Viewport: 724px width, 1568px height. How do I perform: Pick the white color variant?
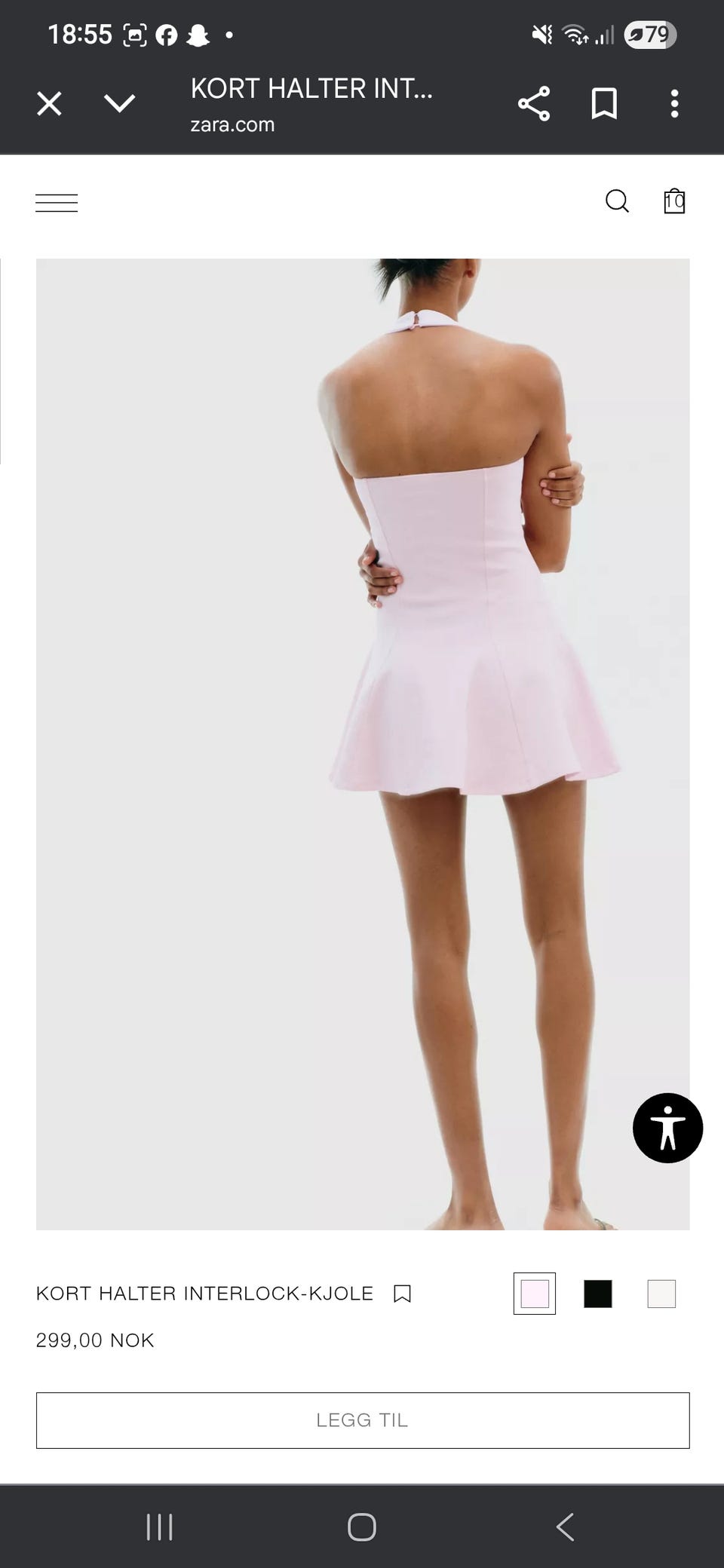pos(661,1294)
